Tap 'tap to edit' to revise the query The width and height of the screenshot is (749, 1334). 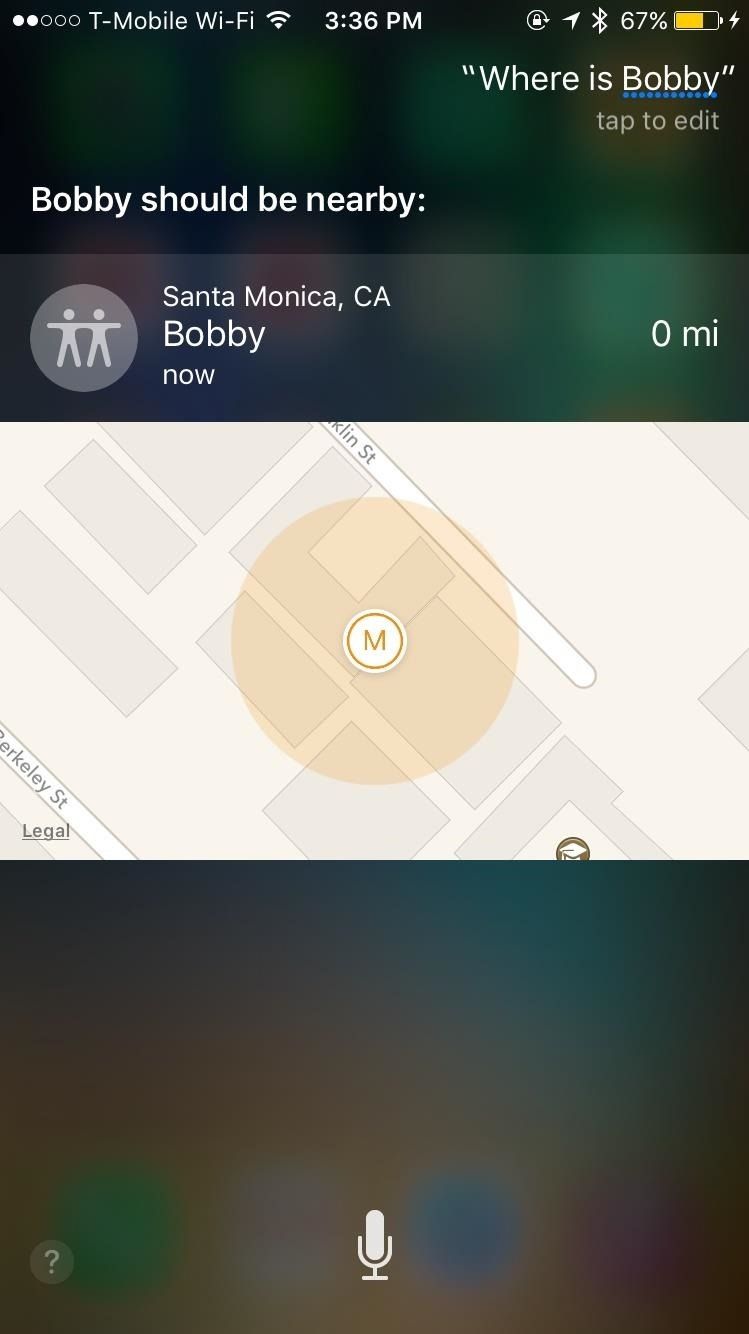click(x=658, y=120)
